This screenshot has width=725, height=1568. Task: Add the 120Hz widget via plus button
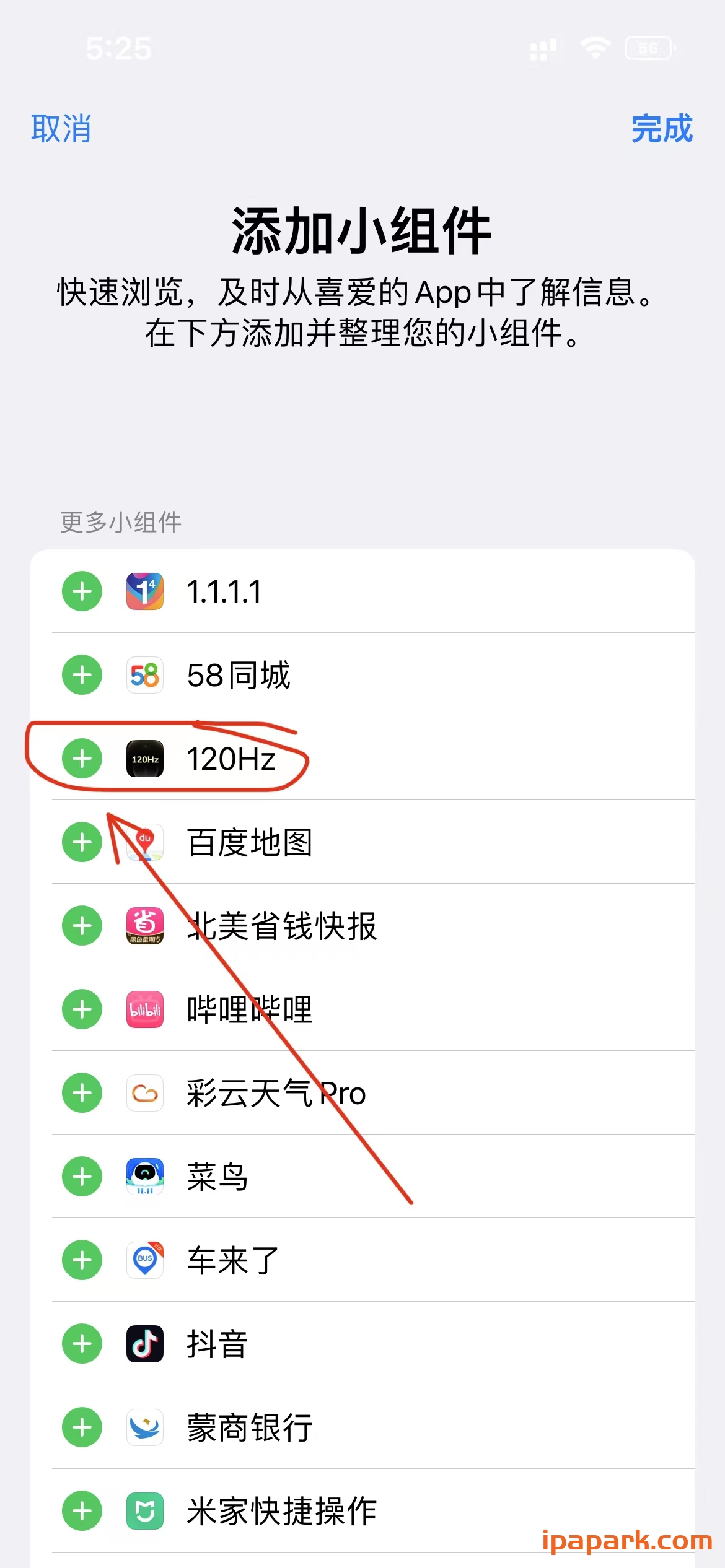(x=81, y=758)
